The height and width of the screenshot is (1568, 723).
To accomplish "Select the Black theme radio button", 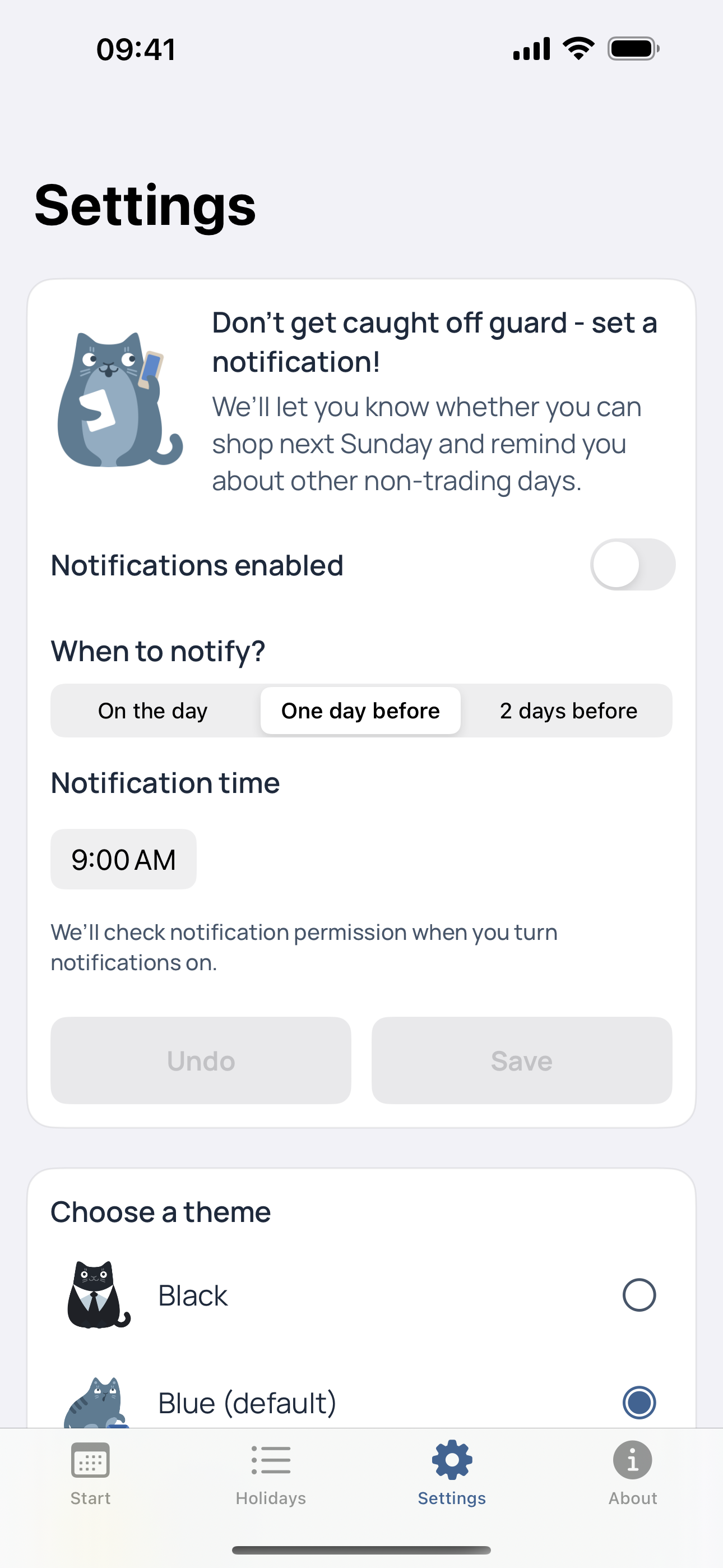I will click(x=639, y=1295).
